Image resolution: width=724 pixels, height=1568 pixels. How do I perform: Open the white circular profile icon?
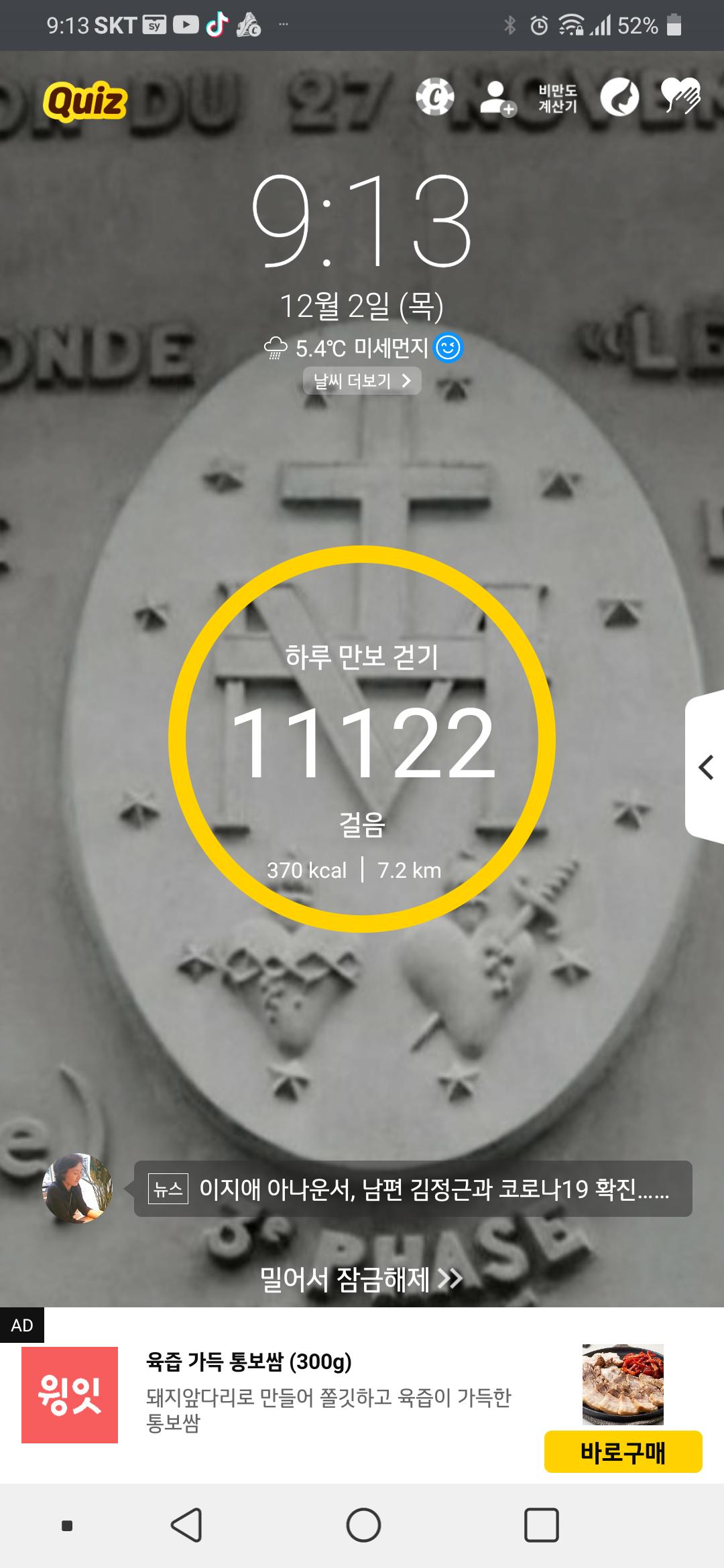[x=619, y=97]
